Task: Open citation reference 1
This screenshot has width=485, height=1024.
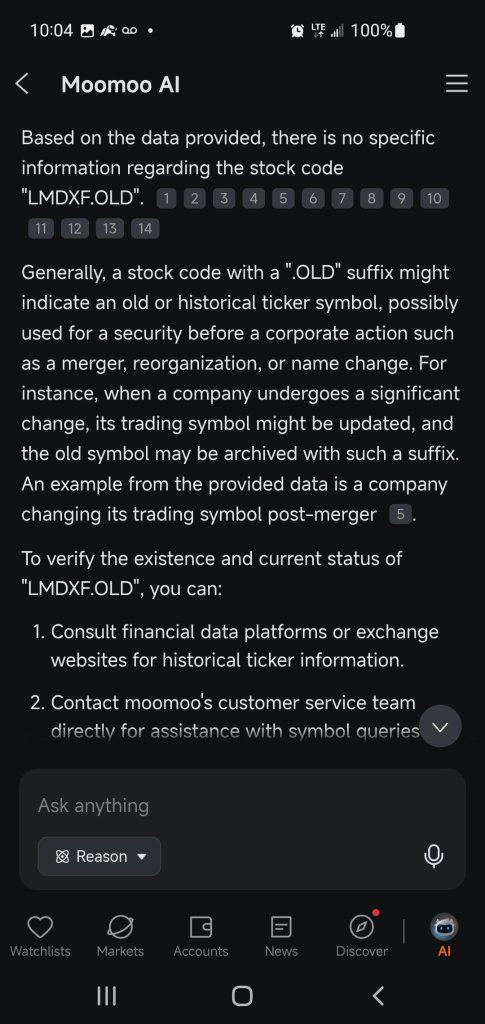Action: (x=167, y=199)
